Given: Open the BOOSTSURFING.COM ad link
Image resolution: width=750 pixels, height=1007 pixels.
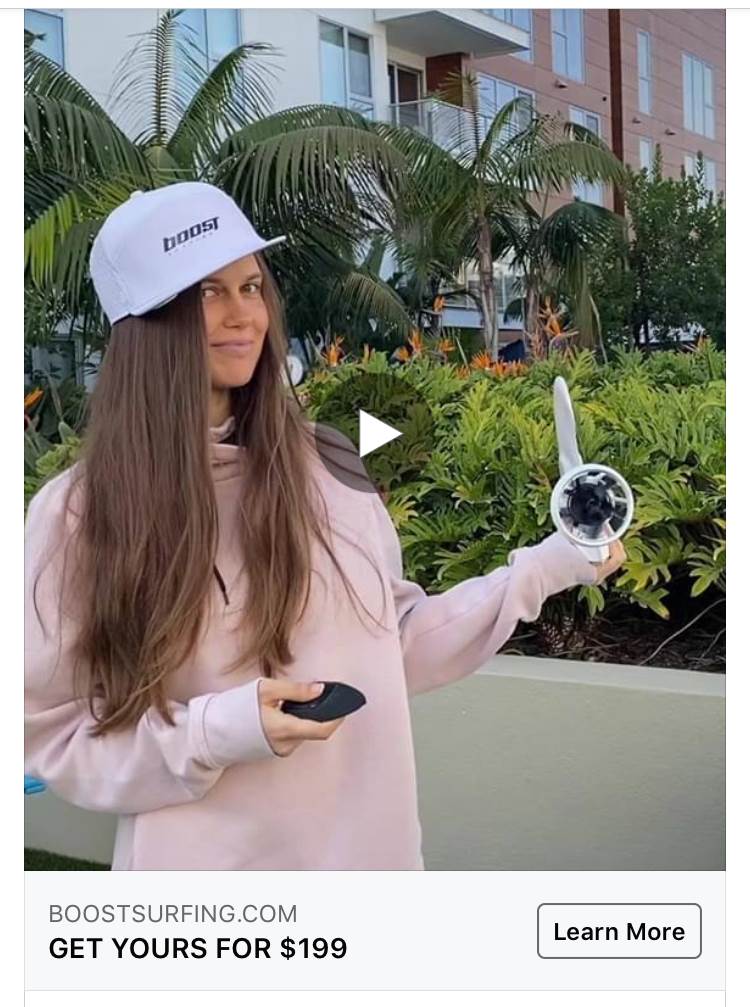Looking at the screenshot, I should click(173, 913).
